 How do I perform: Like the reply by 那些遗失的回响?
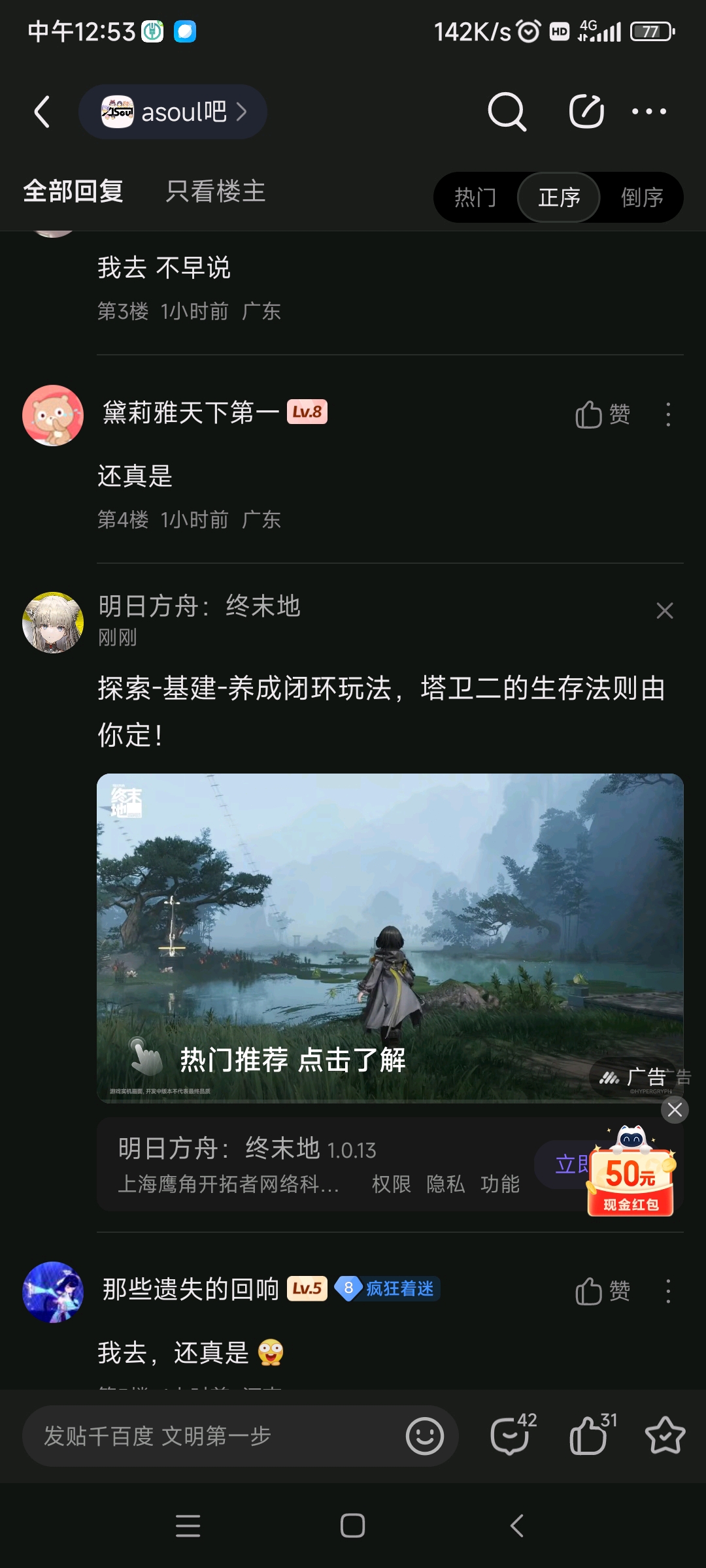click(602, 1291)
